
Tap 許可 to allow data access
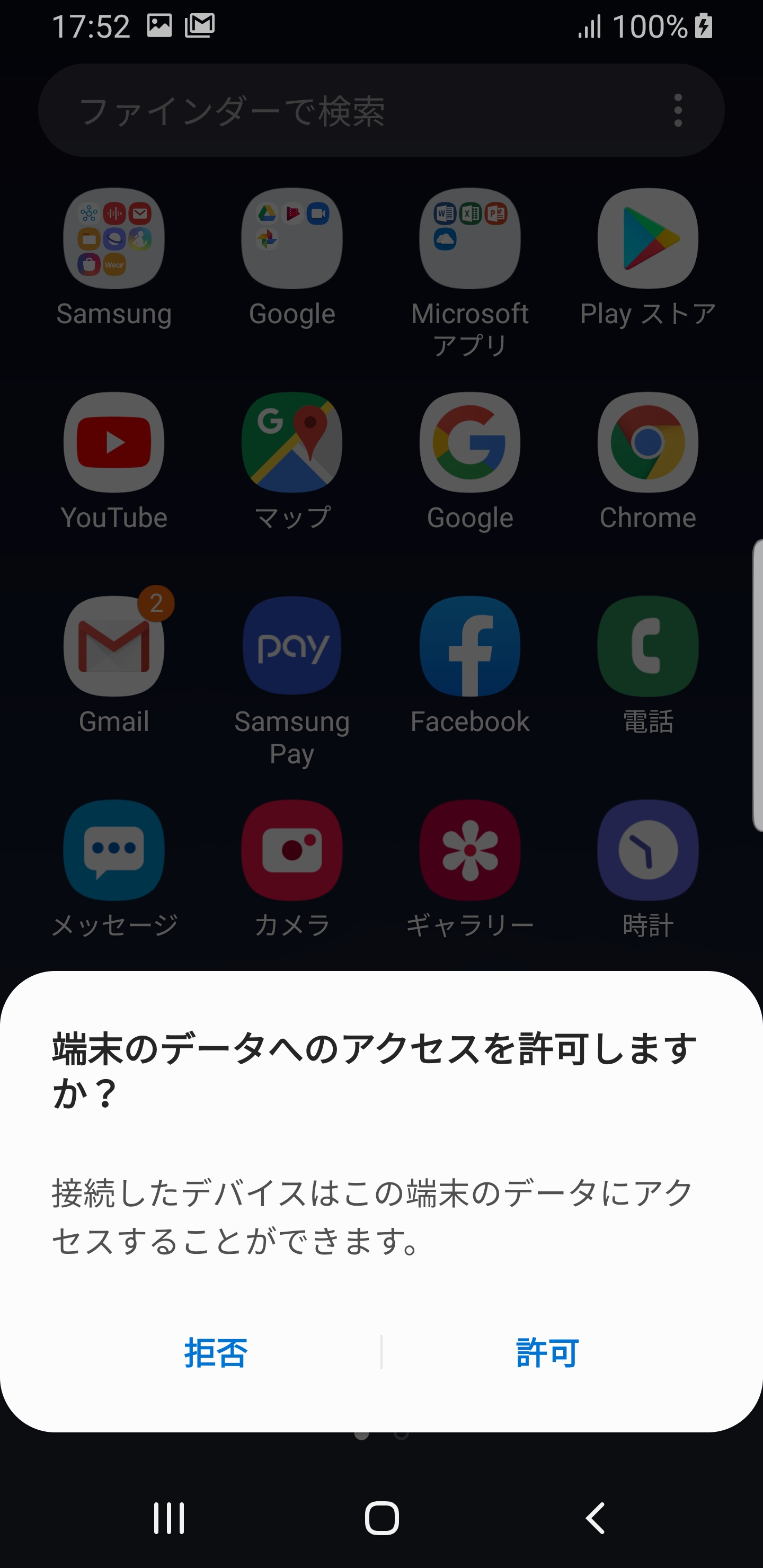coord(547,1352)
